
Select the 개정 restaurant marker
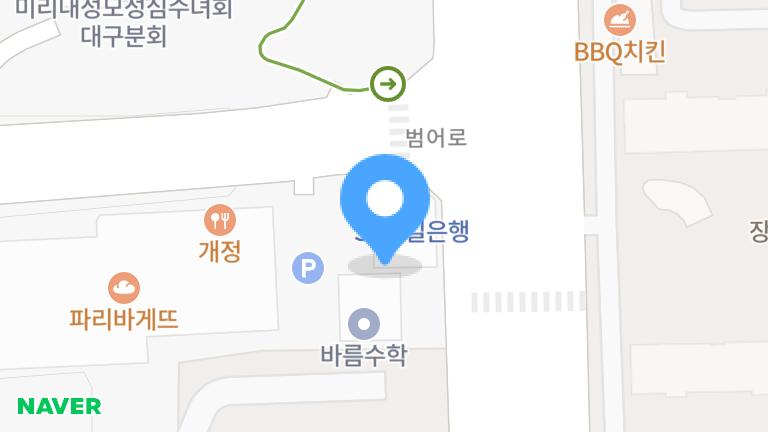[219, 219]
